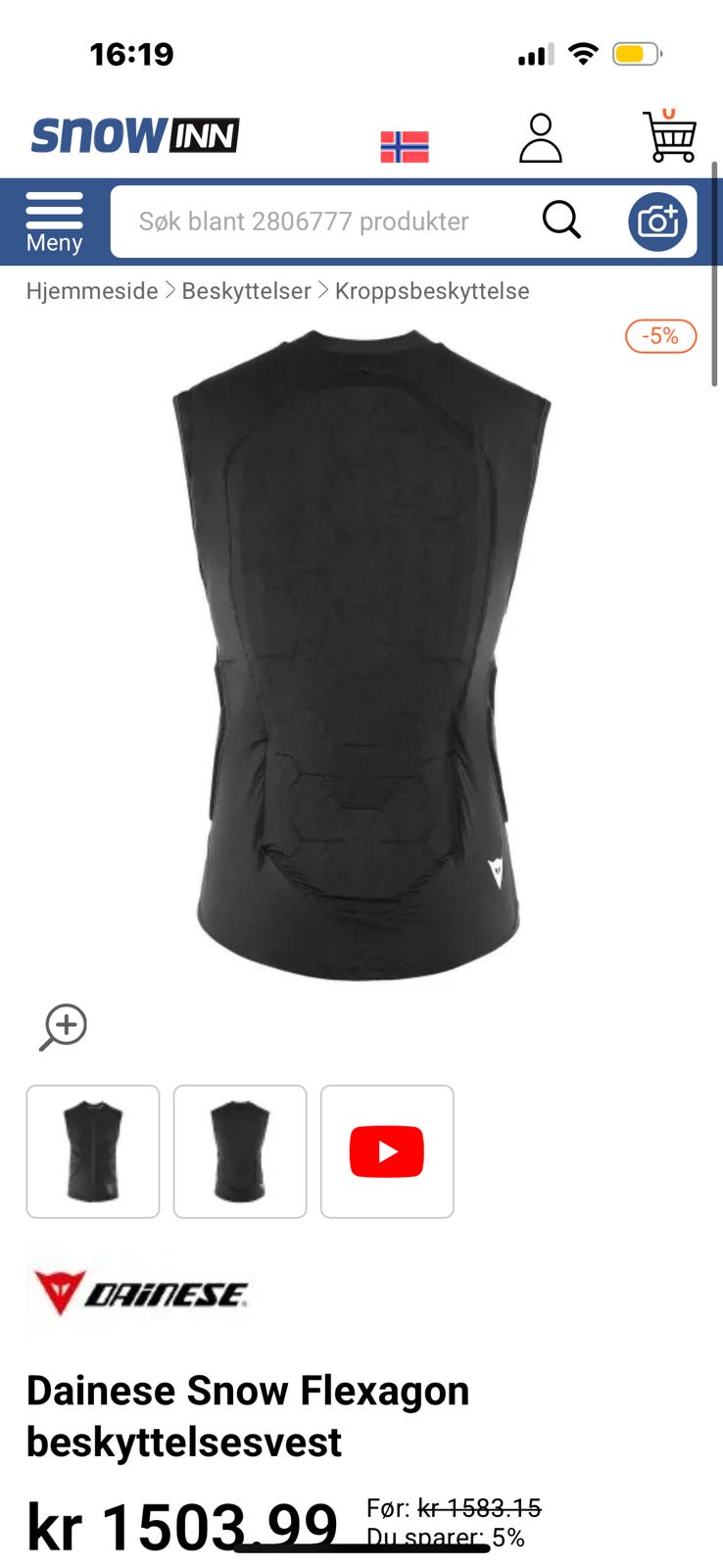Open the Meny hamburger menu
The width and height of the screenshot is (723, 1568).
[54, 222]
